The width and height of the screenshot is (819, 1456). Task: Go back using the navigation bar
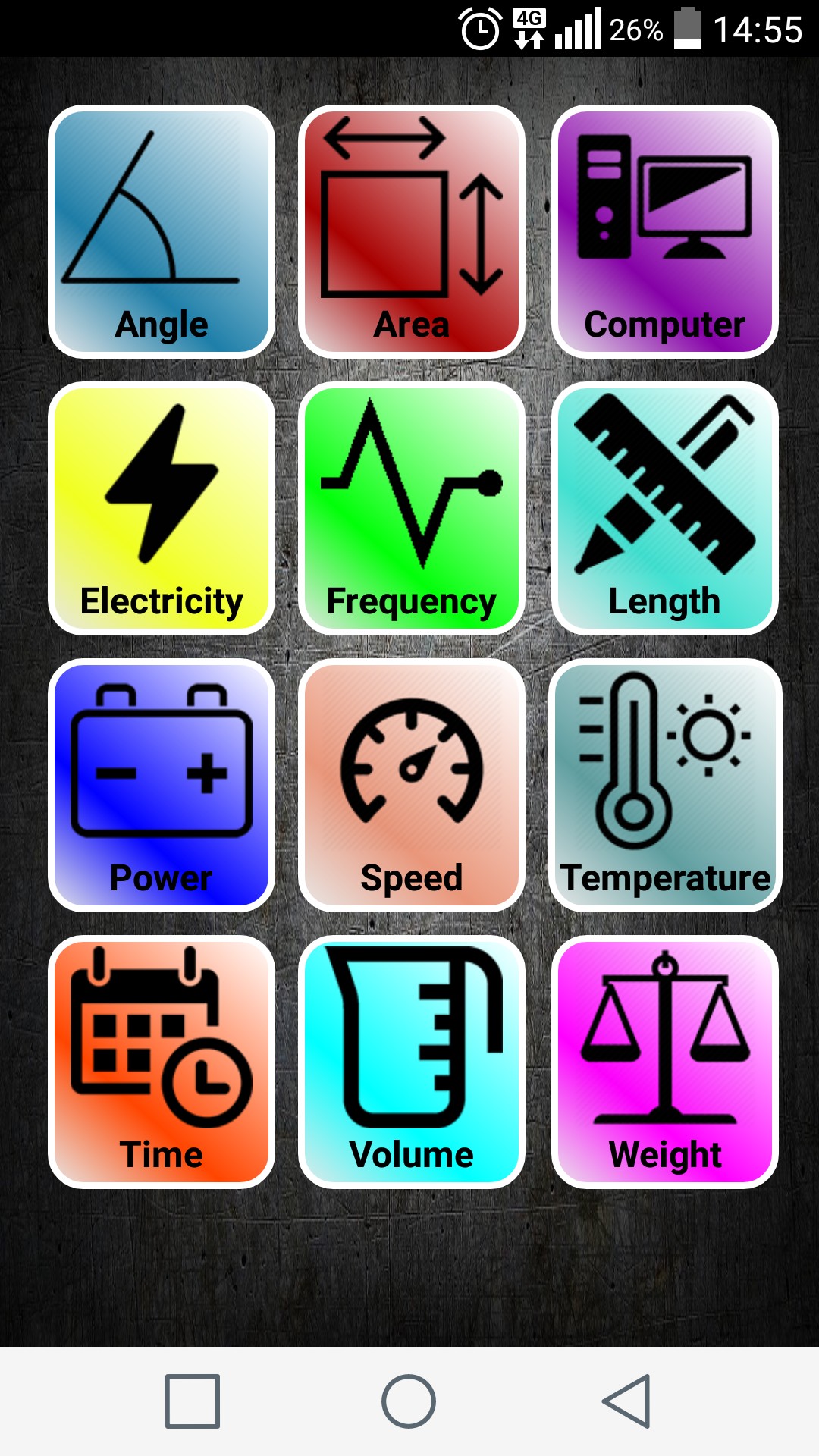point(627,1401)
